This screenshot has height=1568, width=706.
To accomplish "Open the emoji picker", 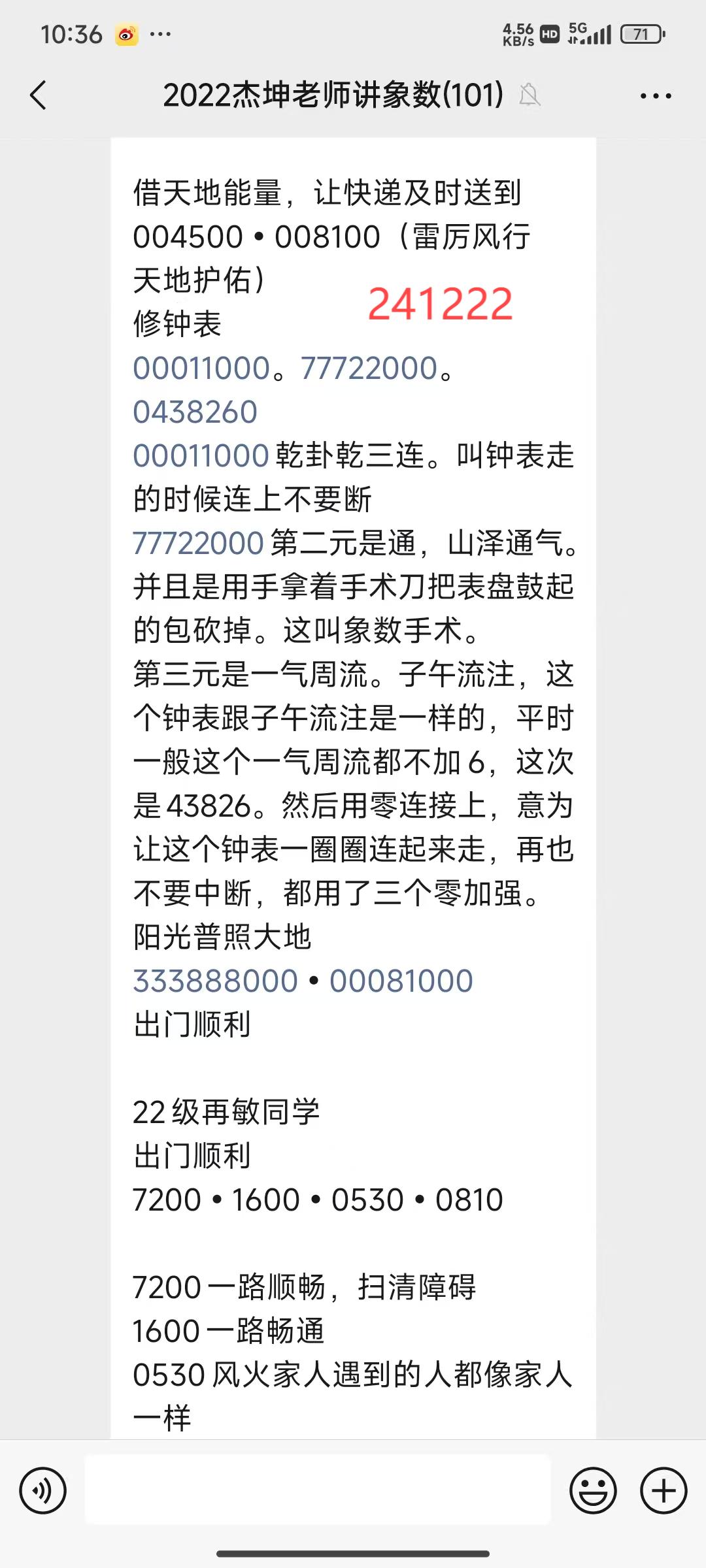I will [593, 1491].
